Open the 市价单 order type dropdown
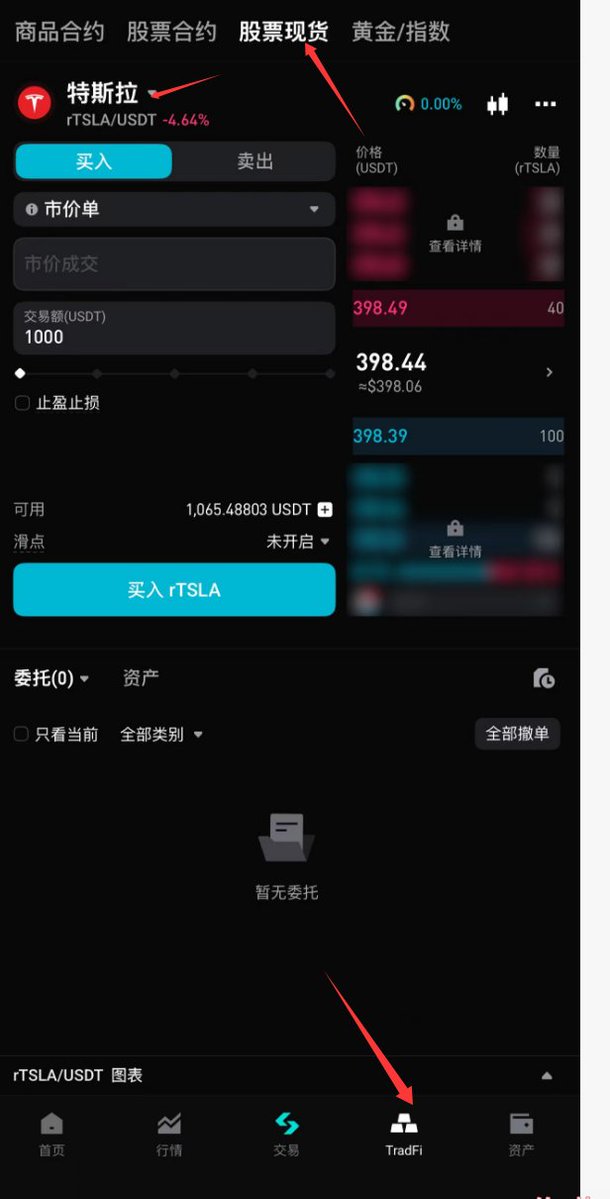Screen dimensions: 610x1199 pos(174,210)
